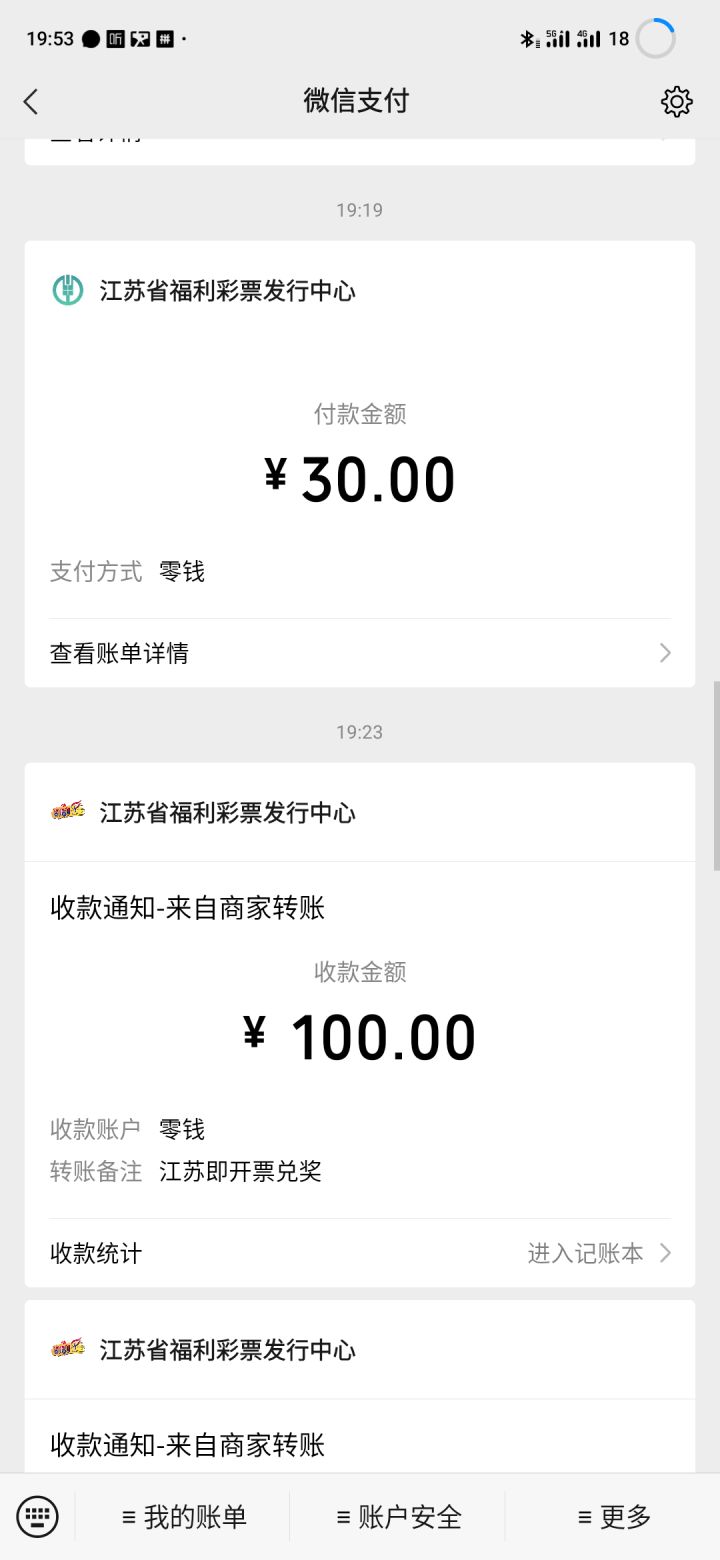Open the 账户安全 menu
The width and height of the screenshot is (720, 1560).
point(399,1517)
